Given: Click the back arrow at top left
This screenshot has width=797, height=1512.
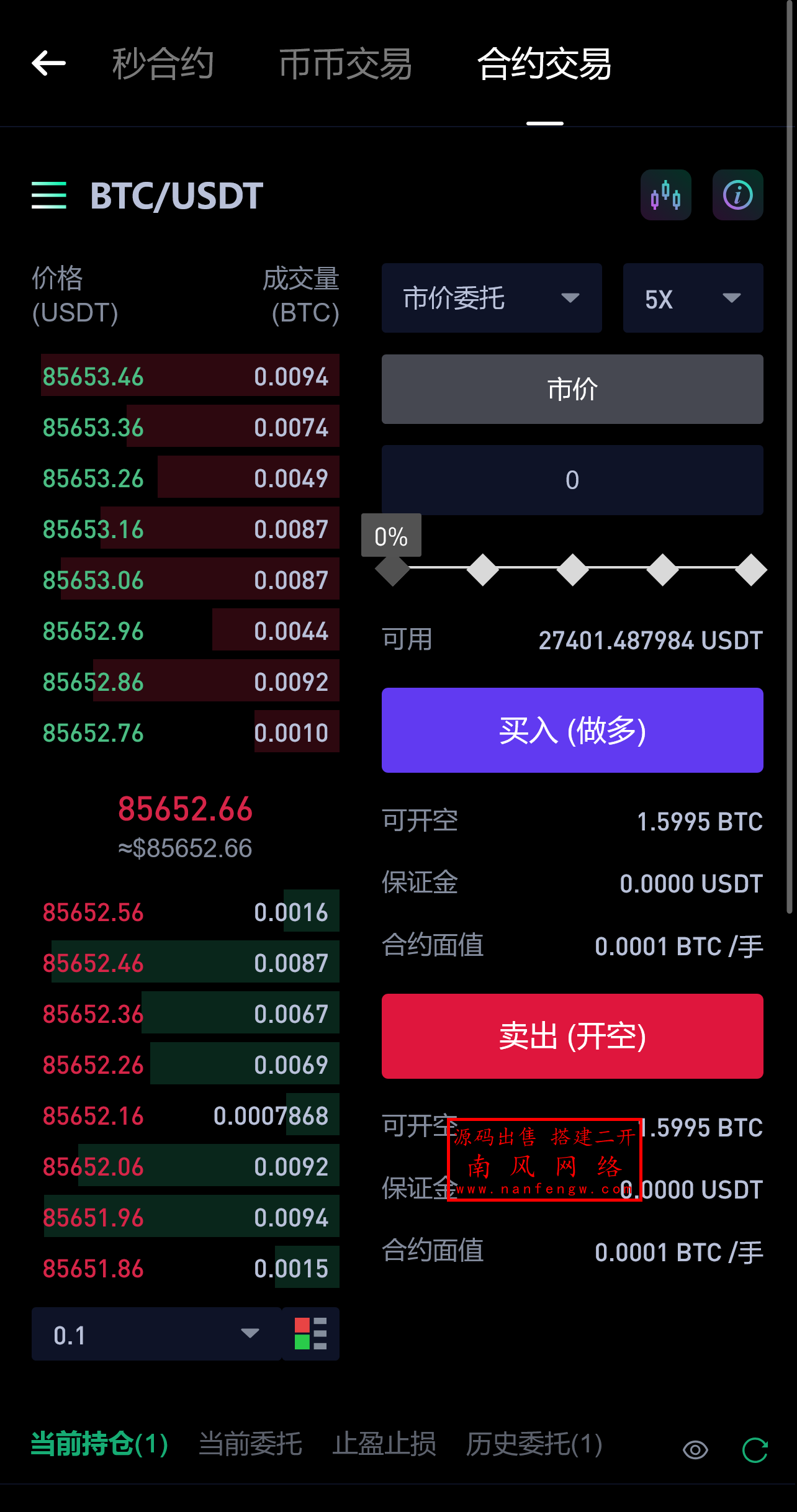Looking at the screenshot, I should pyautogui.click(x=48, y=63).
